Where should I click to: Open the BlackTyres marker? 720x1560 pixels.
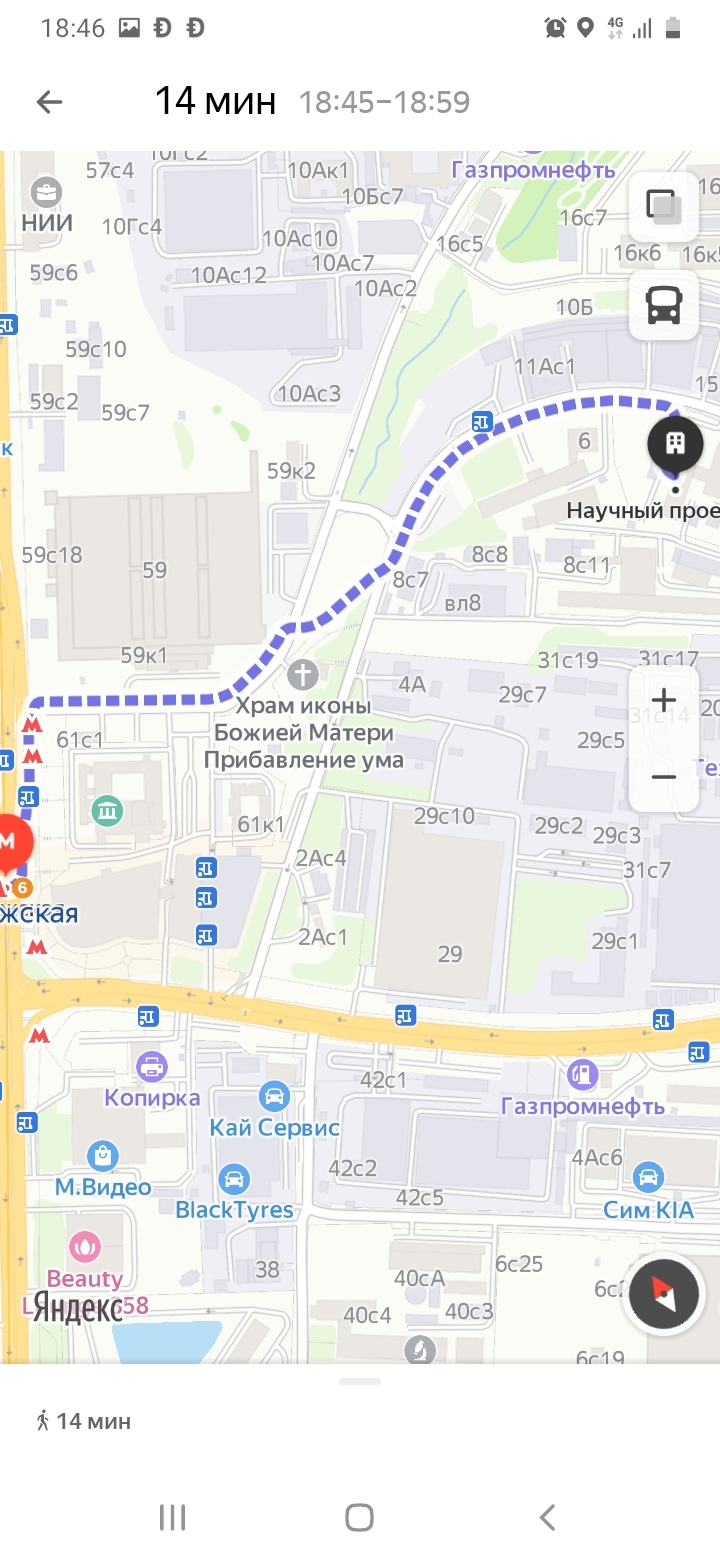tap(234, 1178)
